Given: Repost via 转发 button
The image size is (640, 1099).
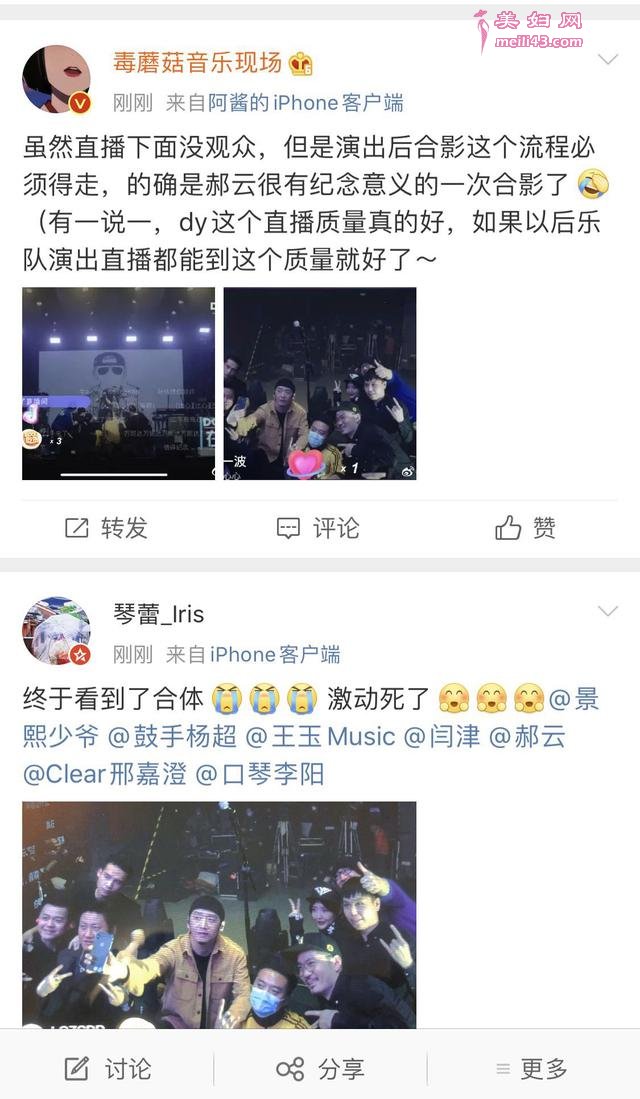Looking at the screenshot, I should (107, 528).
